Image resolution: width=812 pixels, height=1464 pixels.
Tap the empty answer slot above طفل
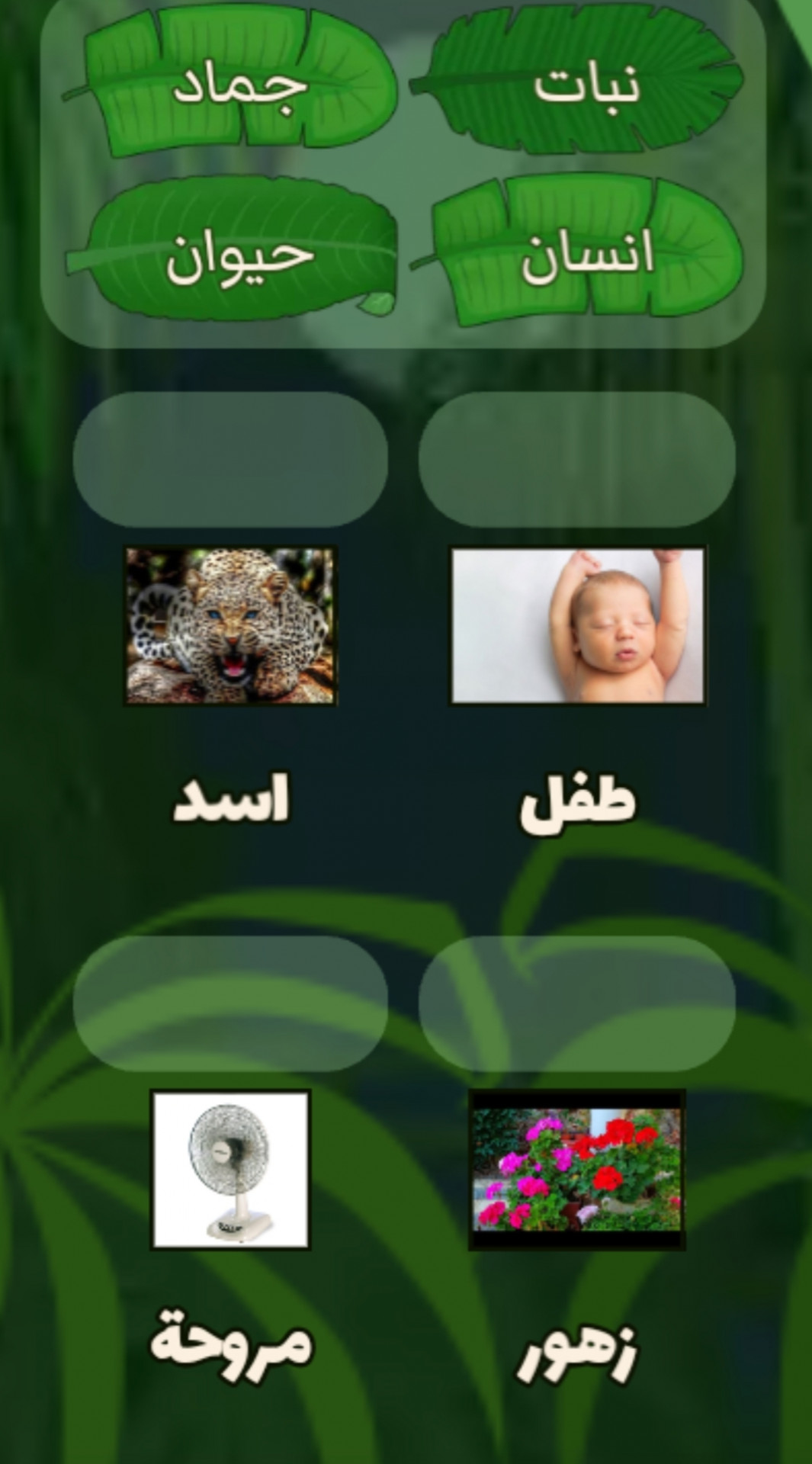coord(576,459)
